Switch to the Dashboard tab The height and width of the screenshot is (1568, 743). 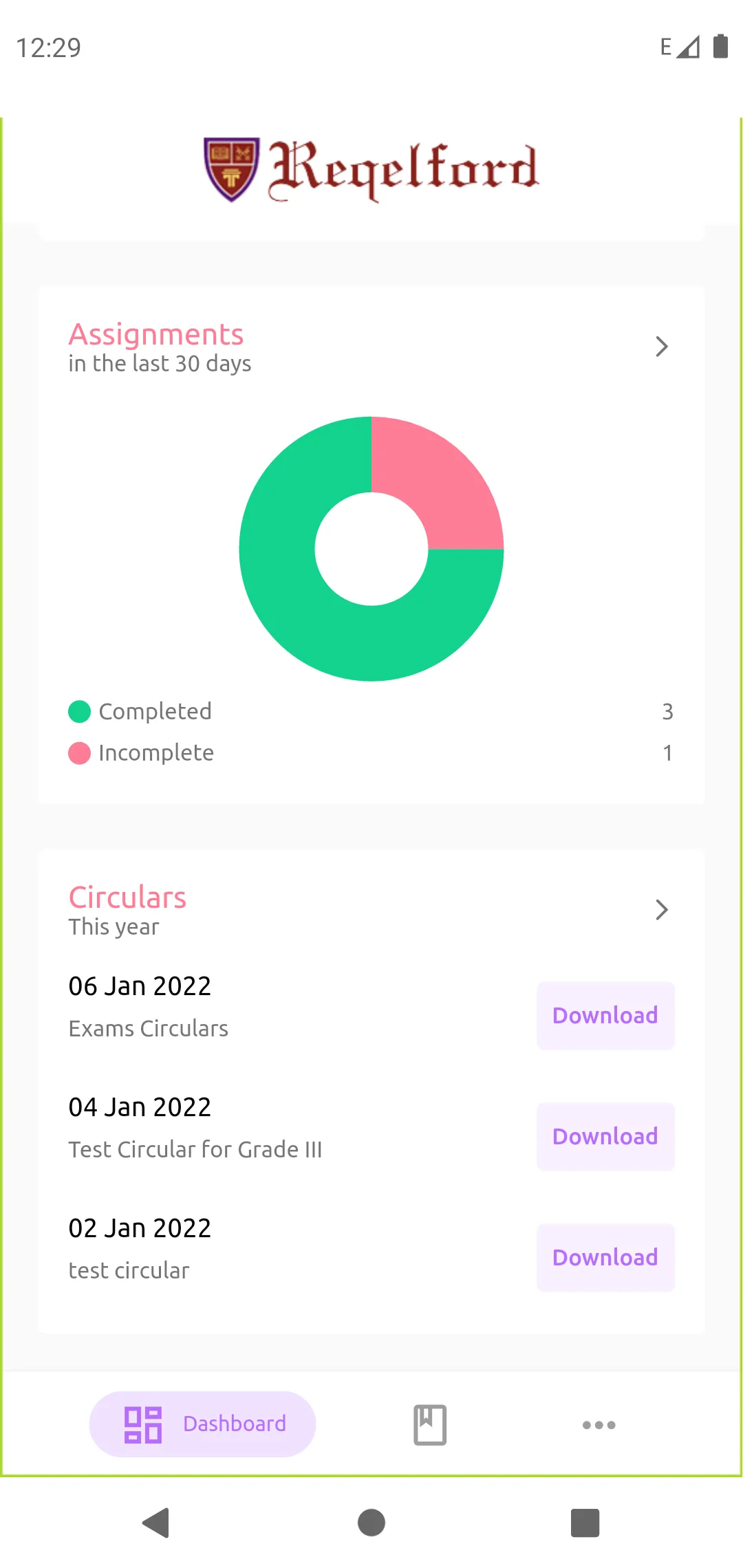pyautogui.click(x=203, y=1424)
